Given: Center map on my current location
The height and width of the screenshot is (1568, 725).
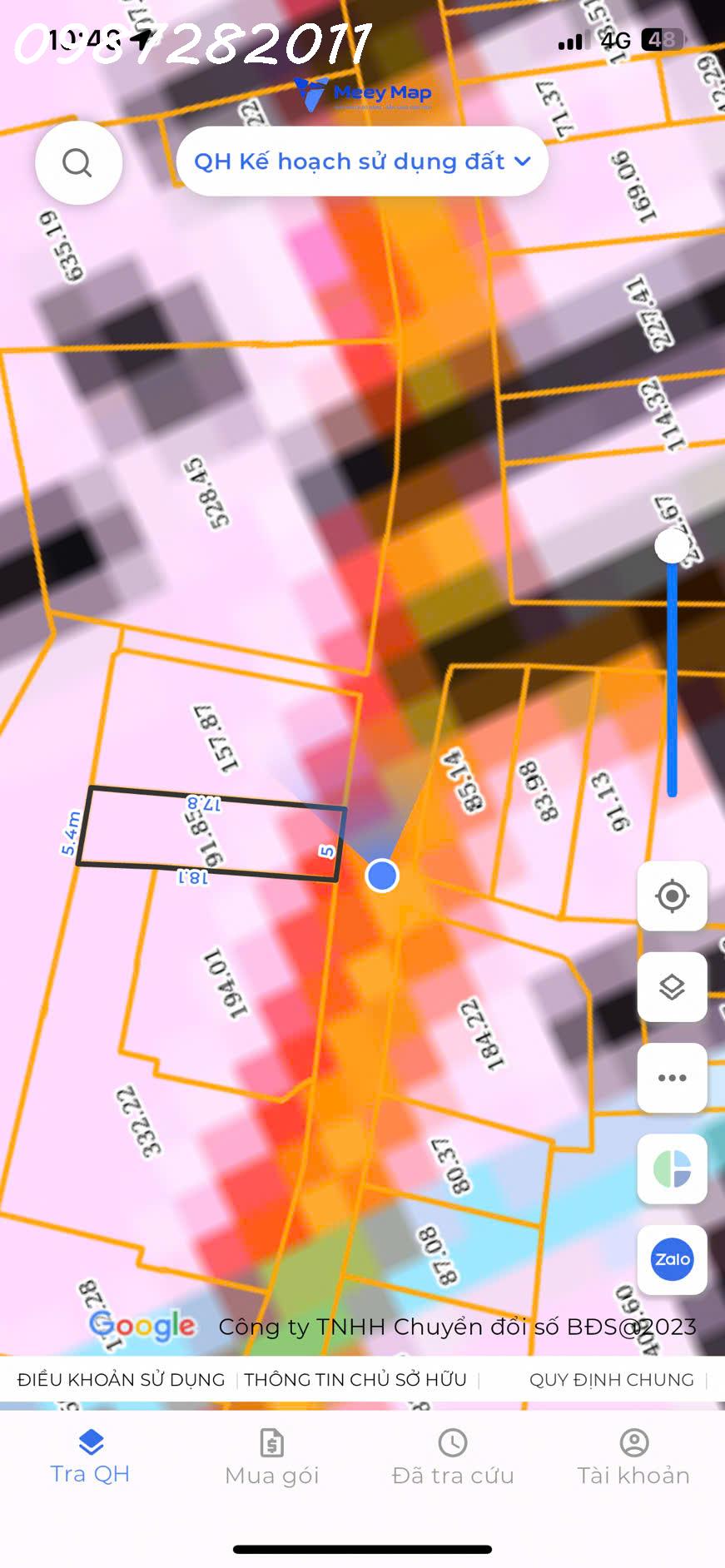Looking at the screenshot, I should pos(672,896).
